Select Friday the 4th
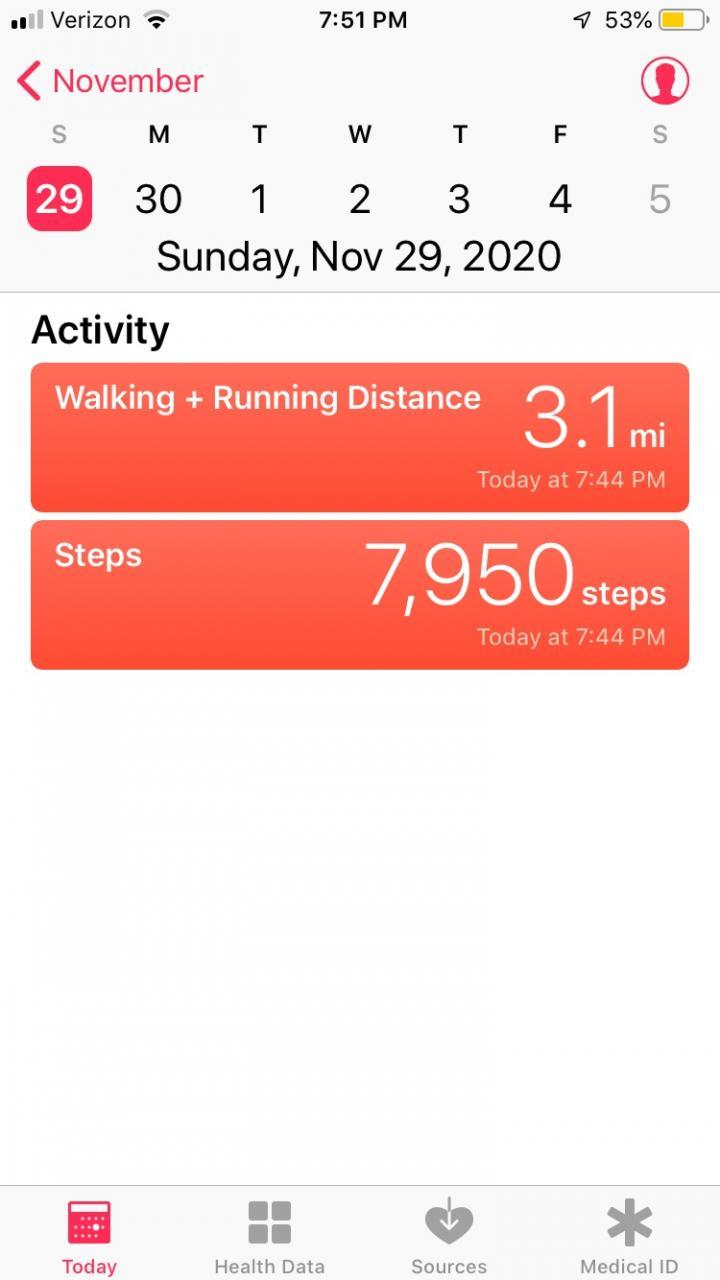The image size is (720, 1280). pos(560,199)
